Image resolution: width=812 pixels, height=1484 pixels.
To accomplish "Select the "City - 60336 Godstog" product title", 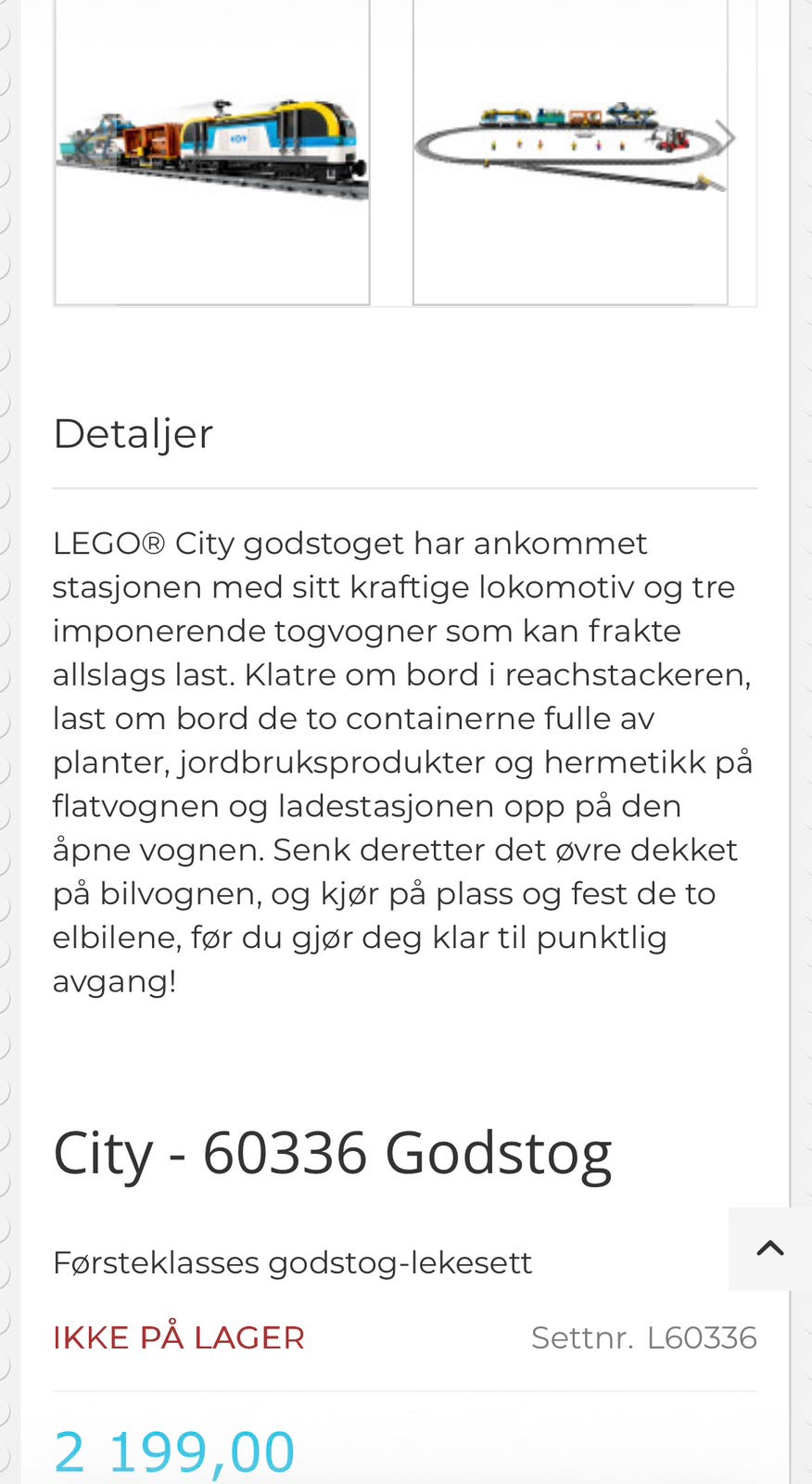I will coord(332,1152).
